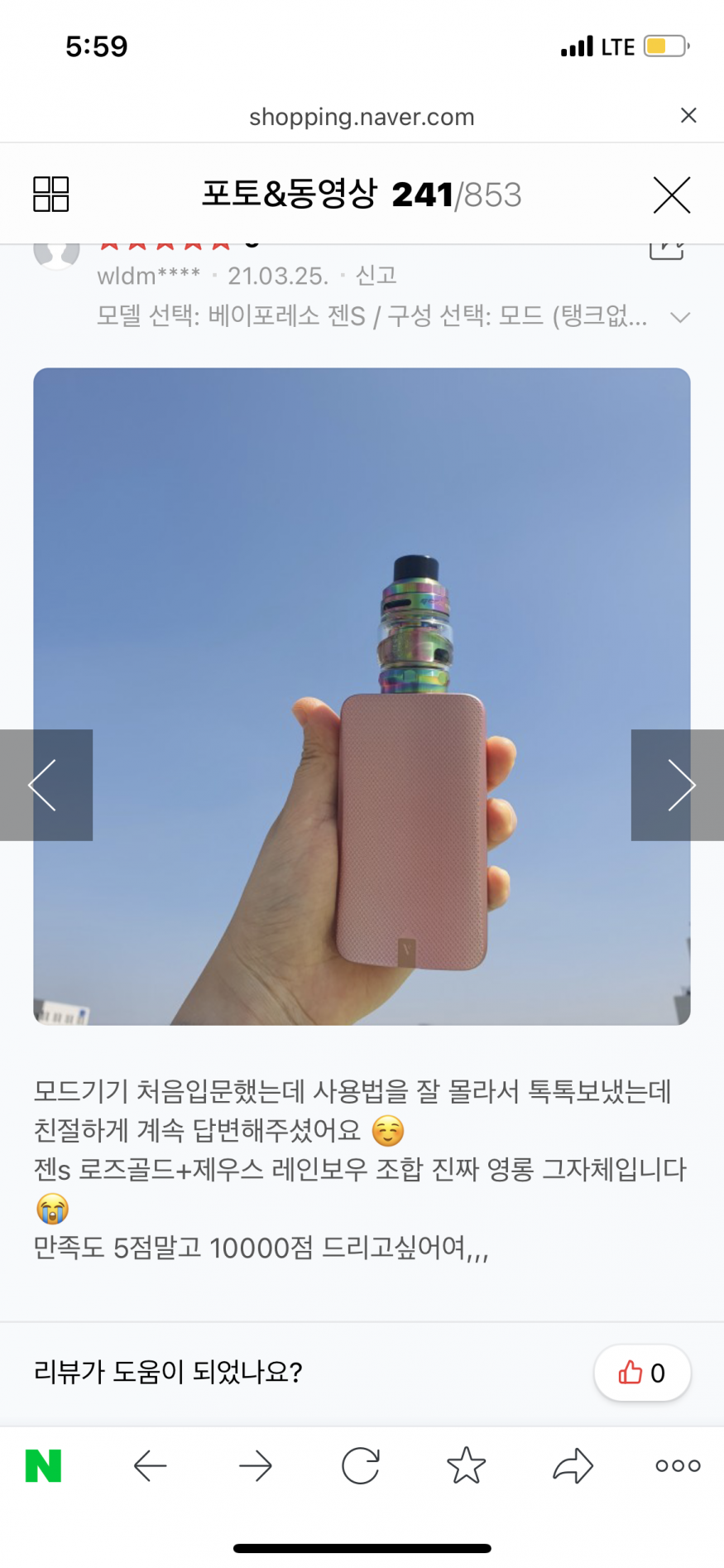Mark the review as helpful

(x=642, y=1373)
